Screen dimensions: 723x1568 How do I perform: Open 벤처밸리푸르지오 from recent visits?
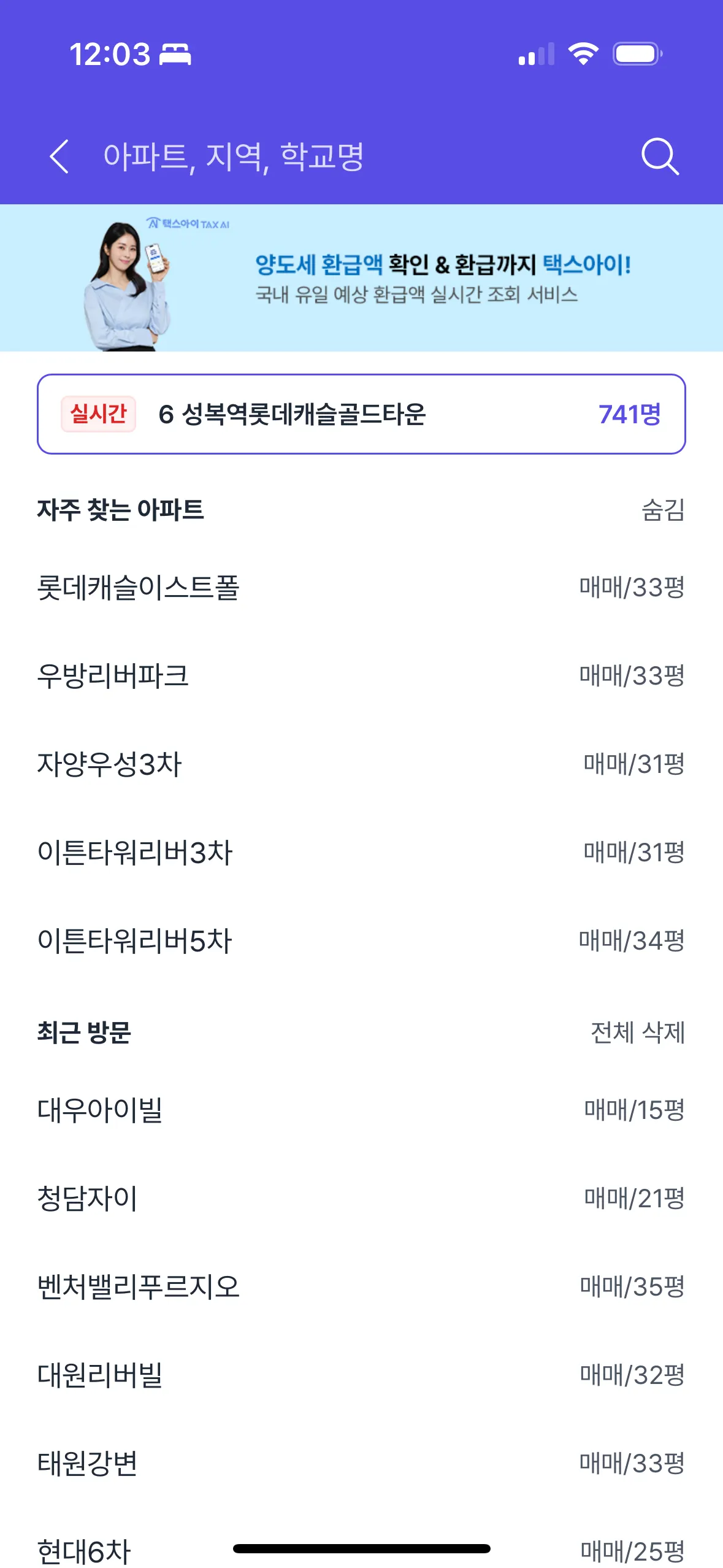pos(139,1286)
